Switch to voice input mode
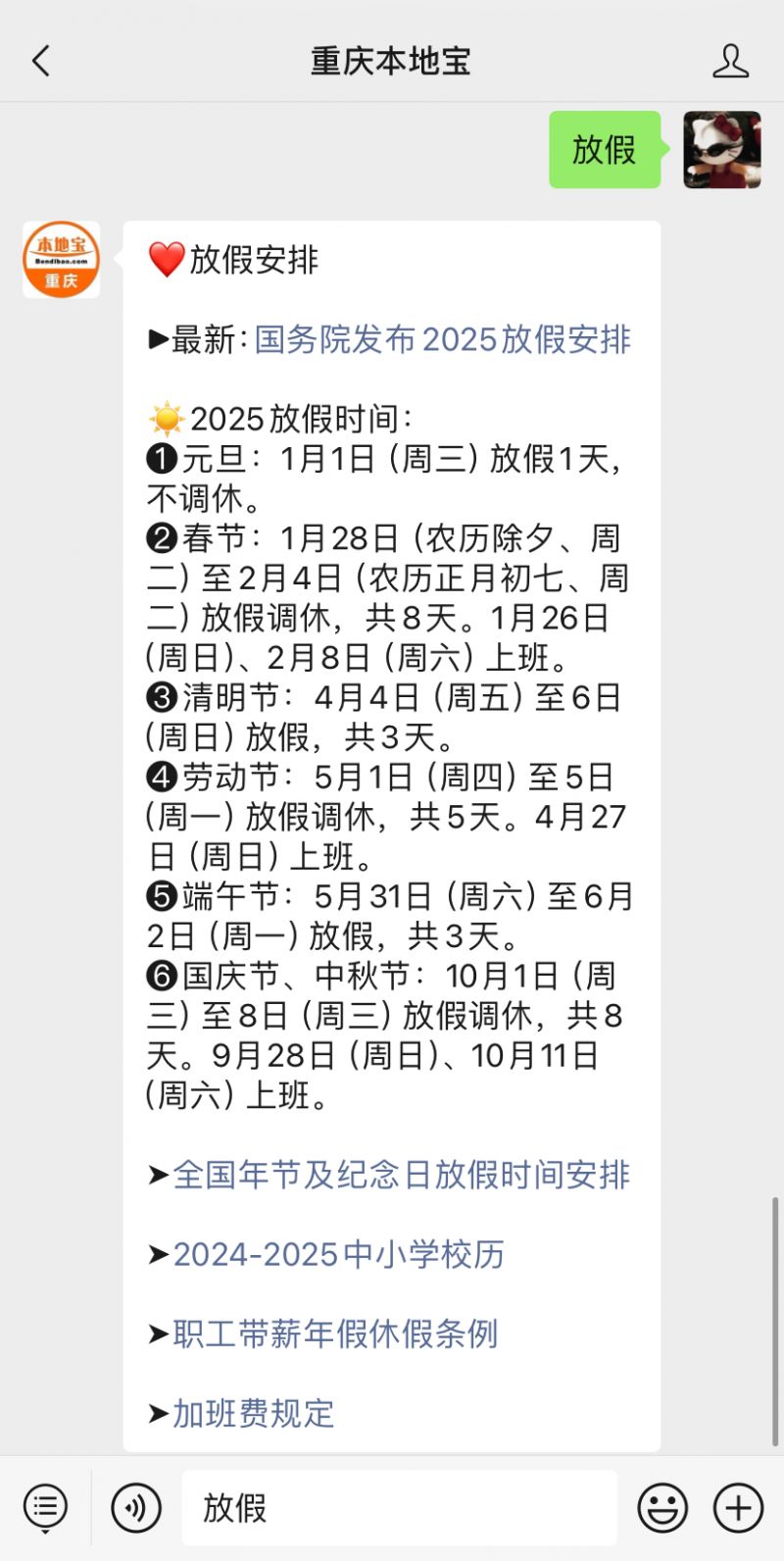This screenshot has width=784, height=1561. (136, 1508)
